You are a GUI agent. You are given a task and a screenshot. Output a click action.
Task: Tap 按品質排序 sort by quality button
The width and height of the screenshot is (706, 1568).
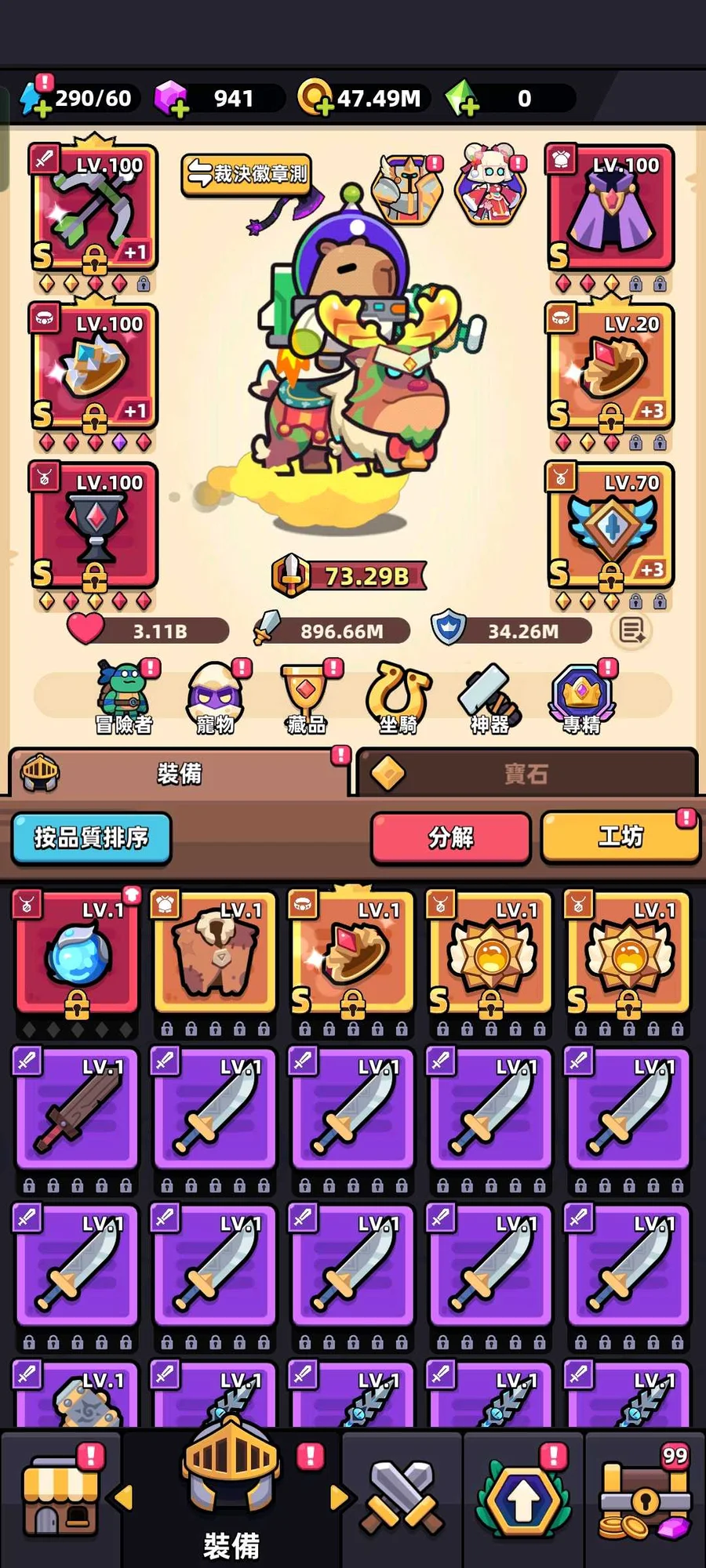point(91,838)
